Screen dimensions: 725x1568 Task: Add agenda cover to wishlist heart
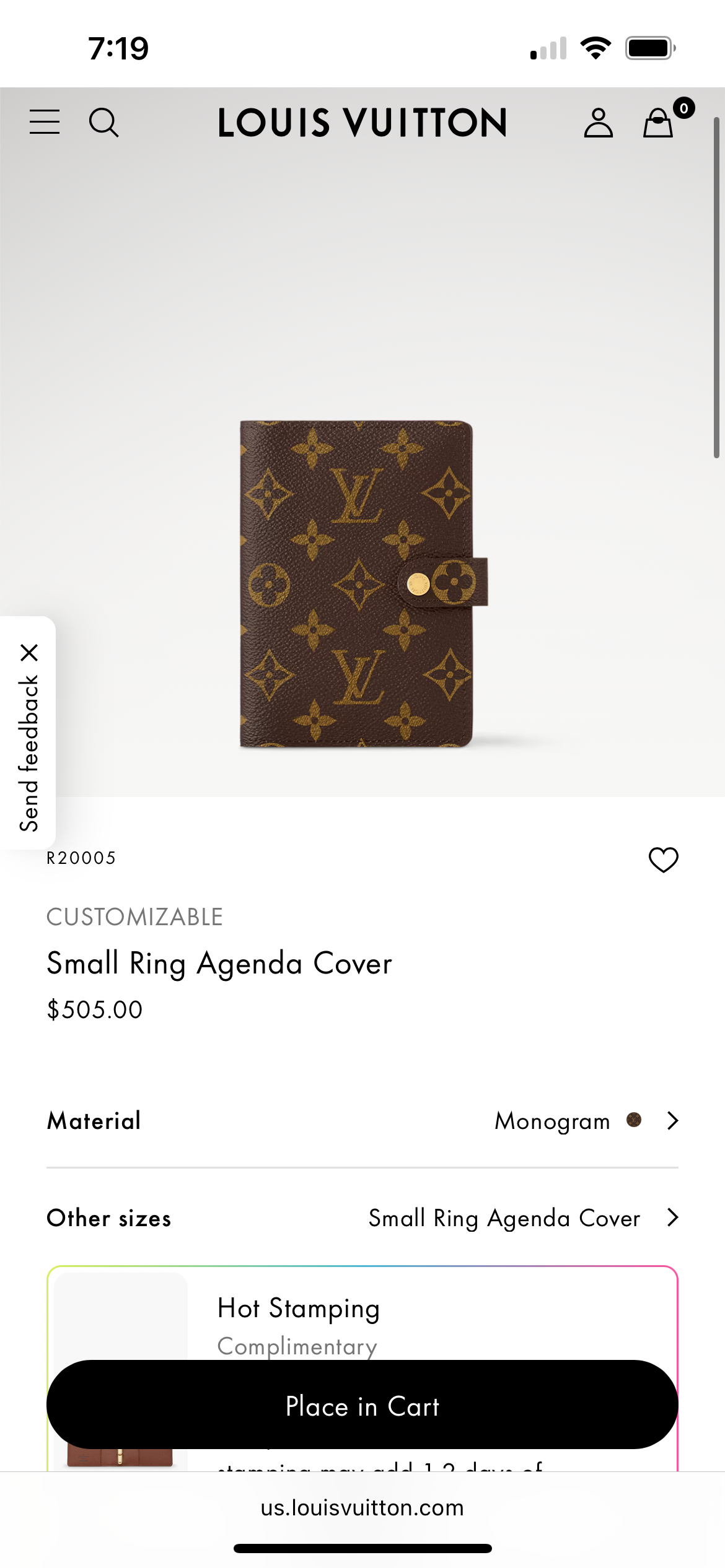tap(663, 860)
